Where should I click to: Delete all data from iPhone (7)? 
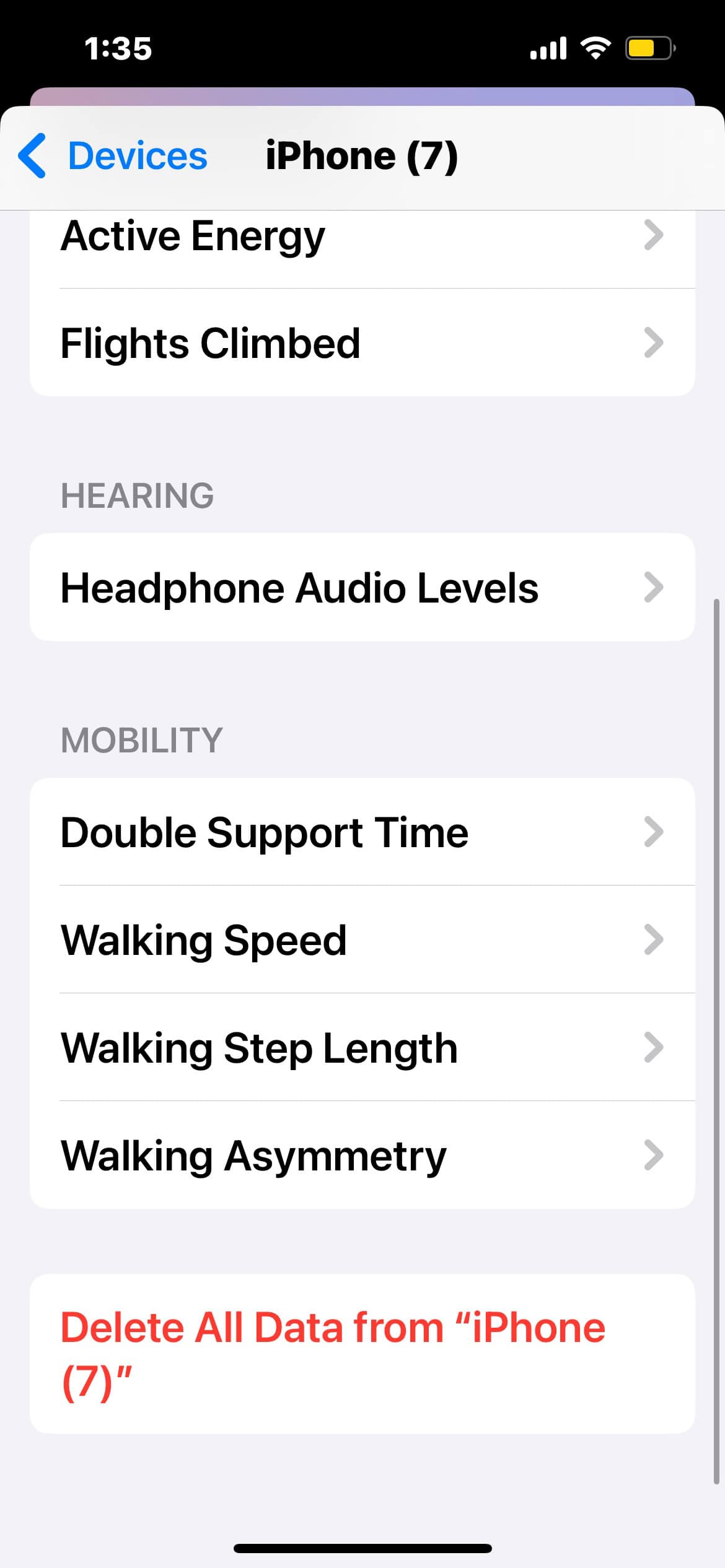pos(362,1354)
